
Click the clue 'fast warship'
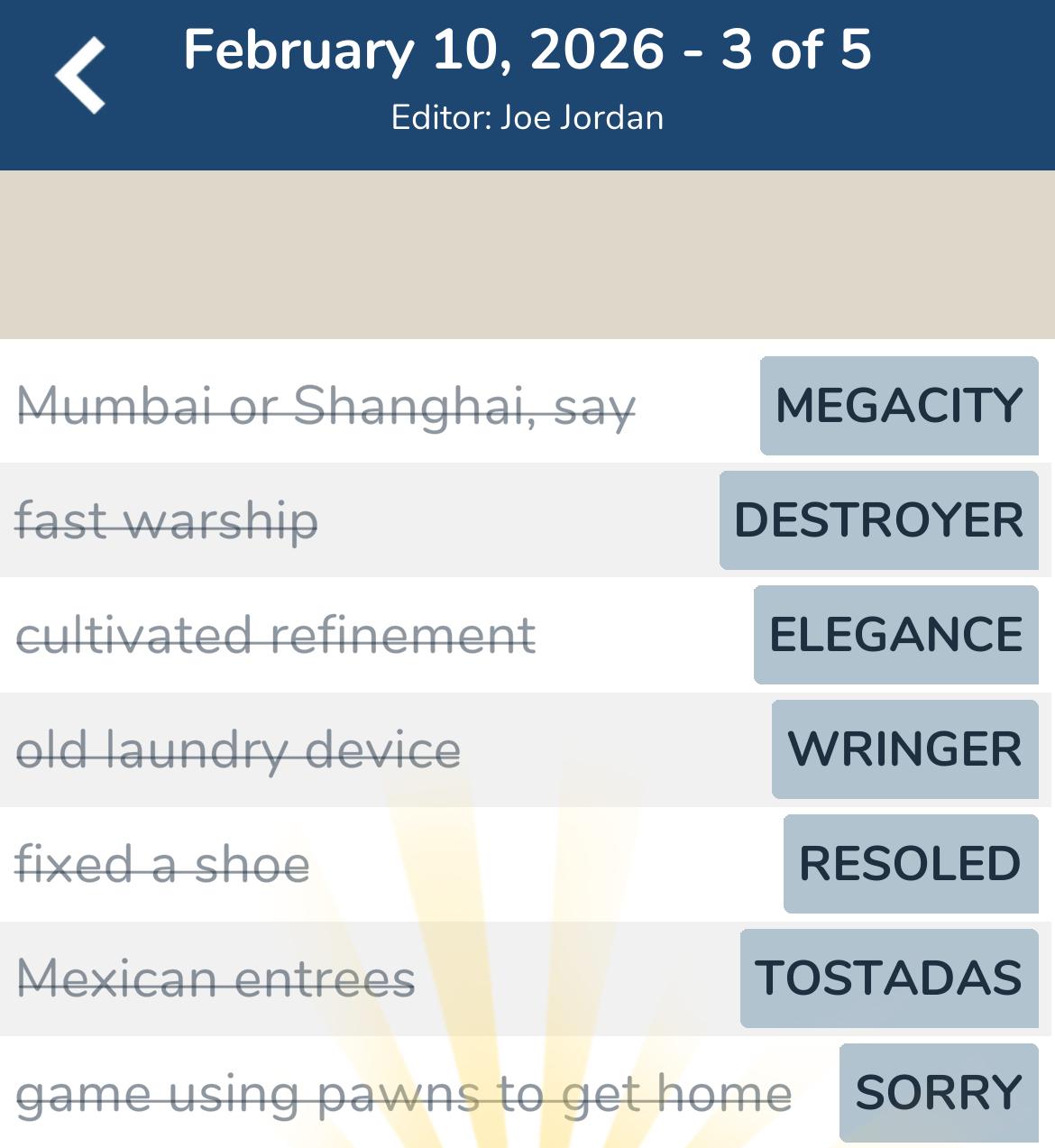(x=167, y=521)
